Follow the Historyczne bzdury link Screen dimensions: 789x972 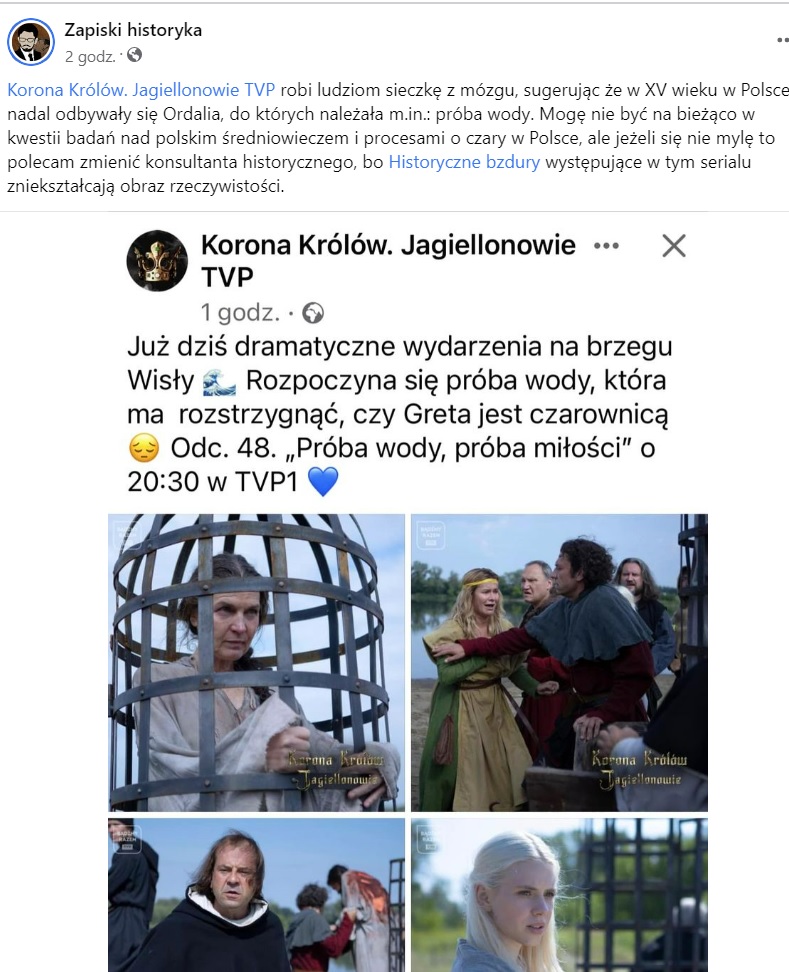(x=464, y=161)
